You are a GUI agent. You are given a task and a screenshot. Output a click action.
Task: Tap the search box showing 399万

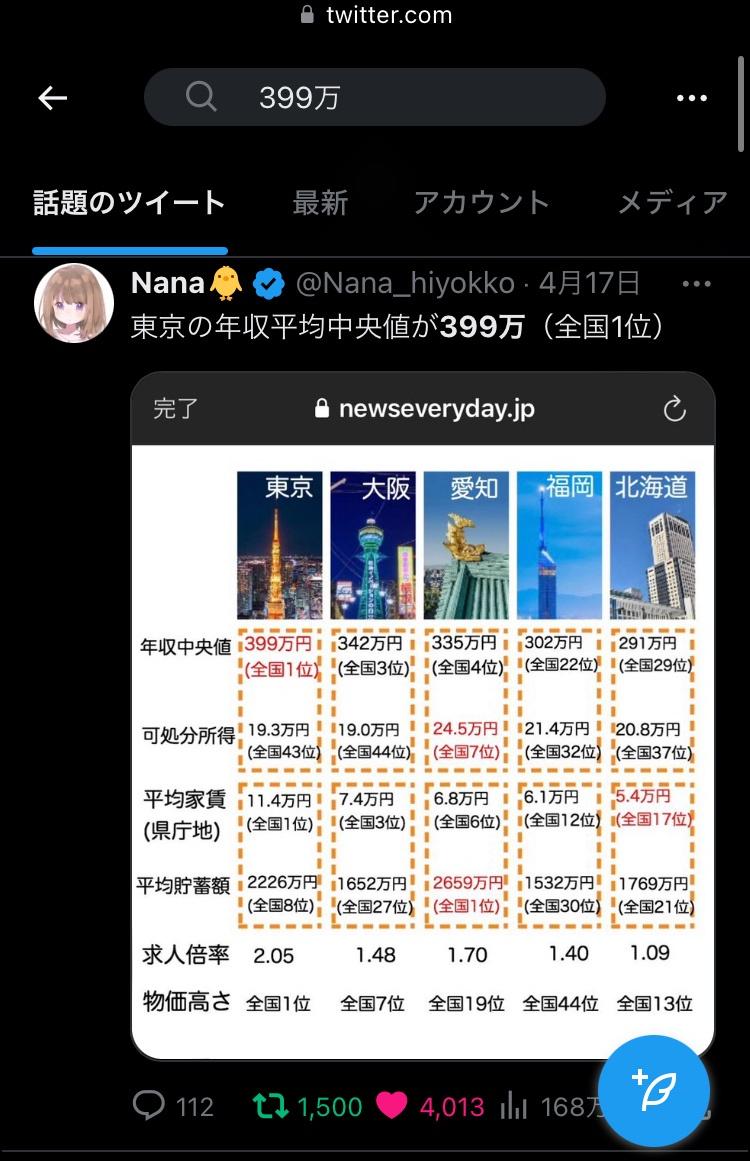[375, 97]
